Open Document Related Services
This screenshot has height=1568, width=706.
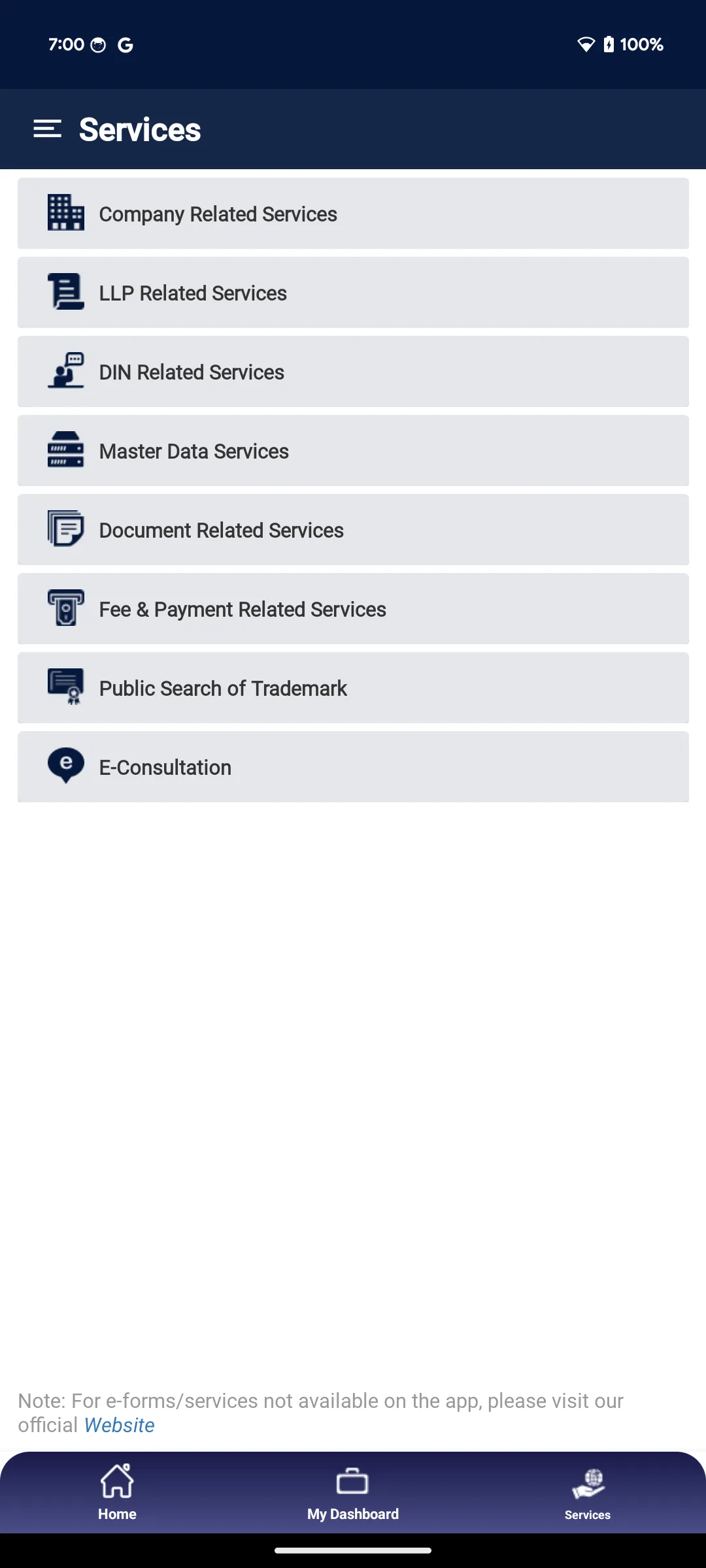[353, 530]
